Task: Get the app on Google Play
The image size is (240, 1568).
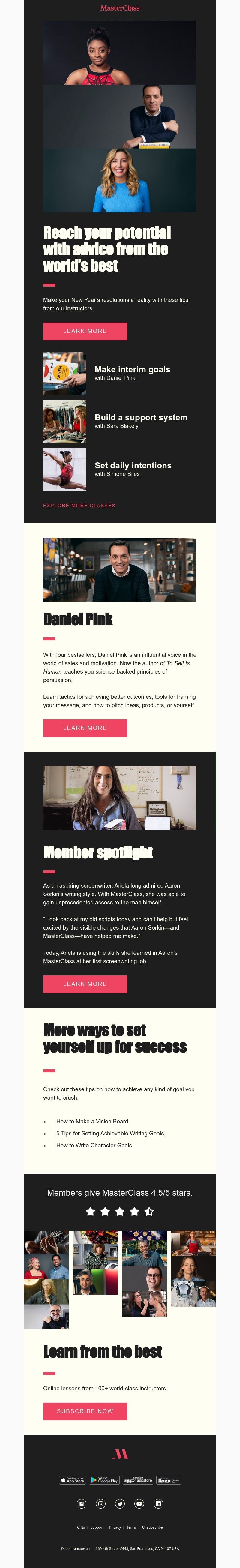Action: click(x=104, y=1480)
